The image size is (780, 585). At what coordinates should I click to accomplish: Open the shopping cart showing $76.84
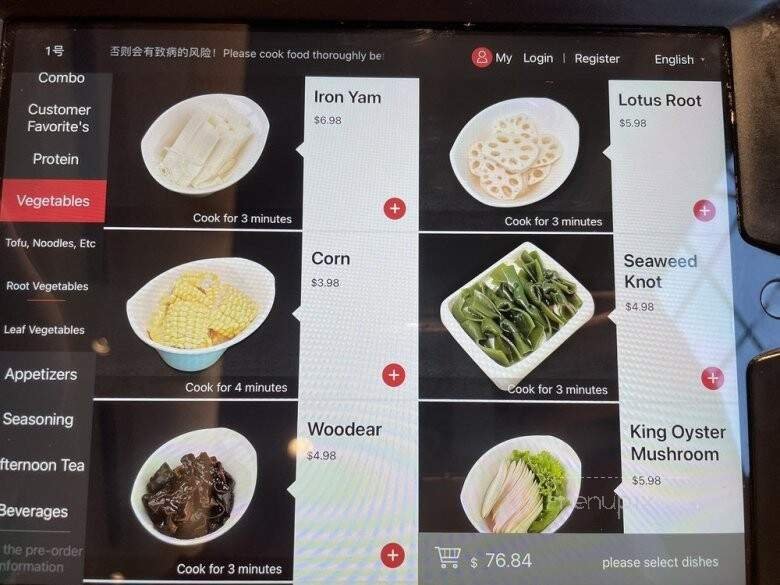tap(449, 558)
